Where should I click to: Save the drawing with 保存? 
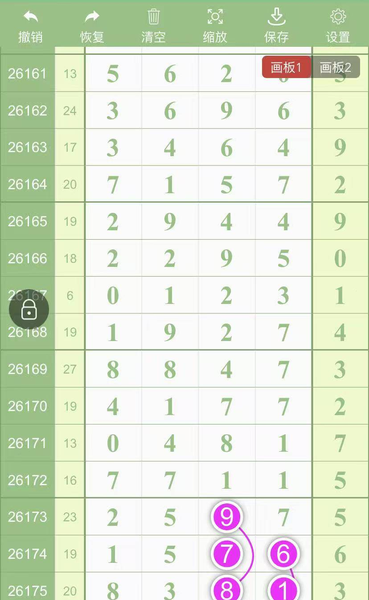point(276,26)
